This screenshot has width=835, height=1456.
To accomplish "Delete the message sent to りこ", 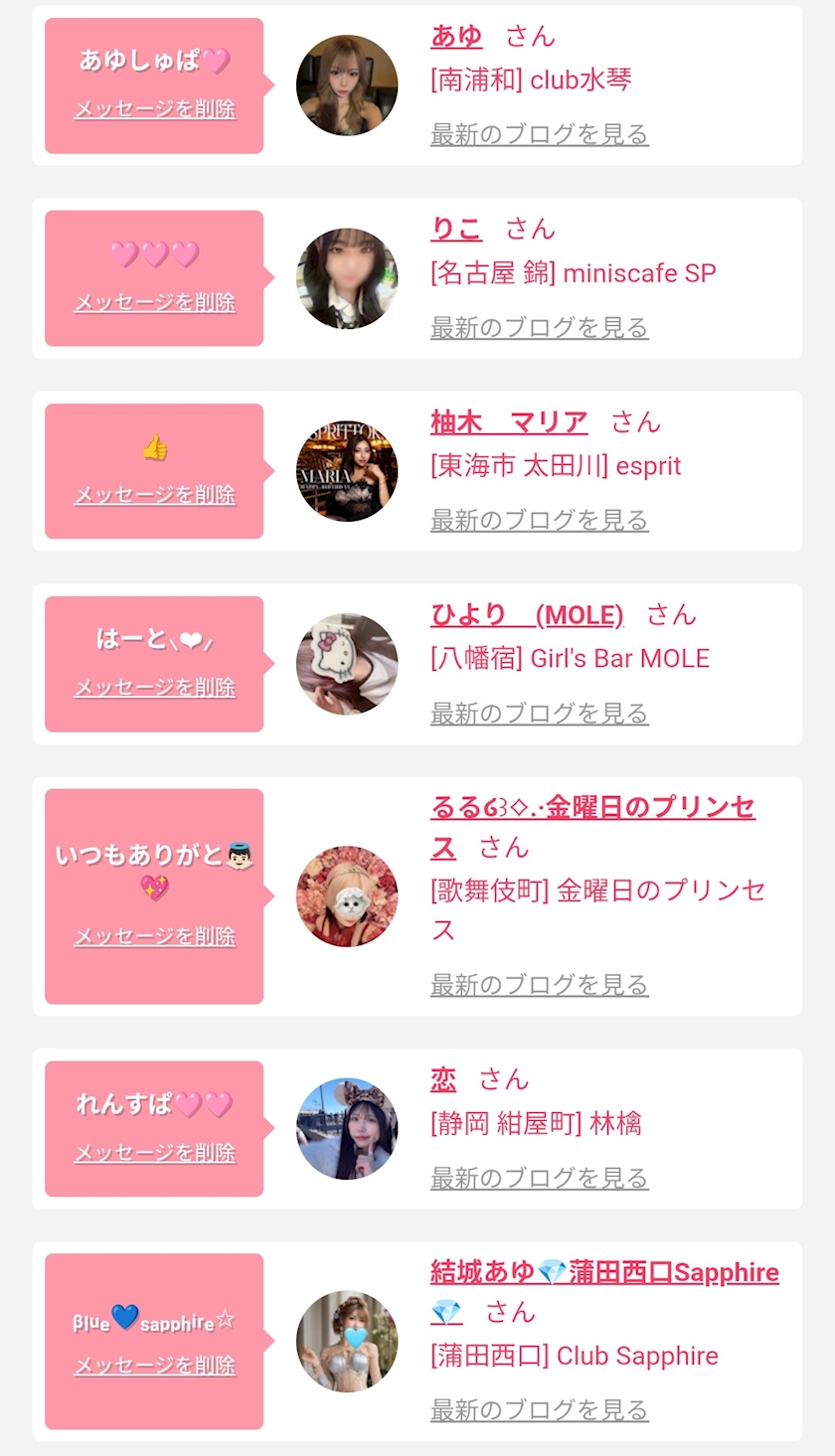I will tap(155, 302).
